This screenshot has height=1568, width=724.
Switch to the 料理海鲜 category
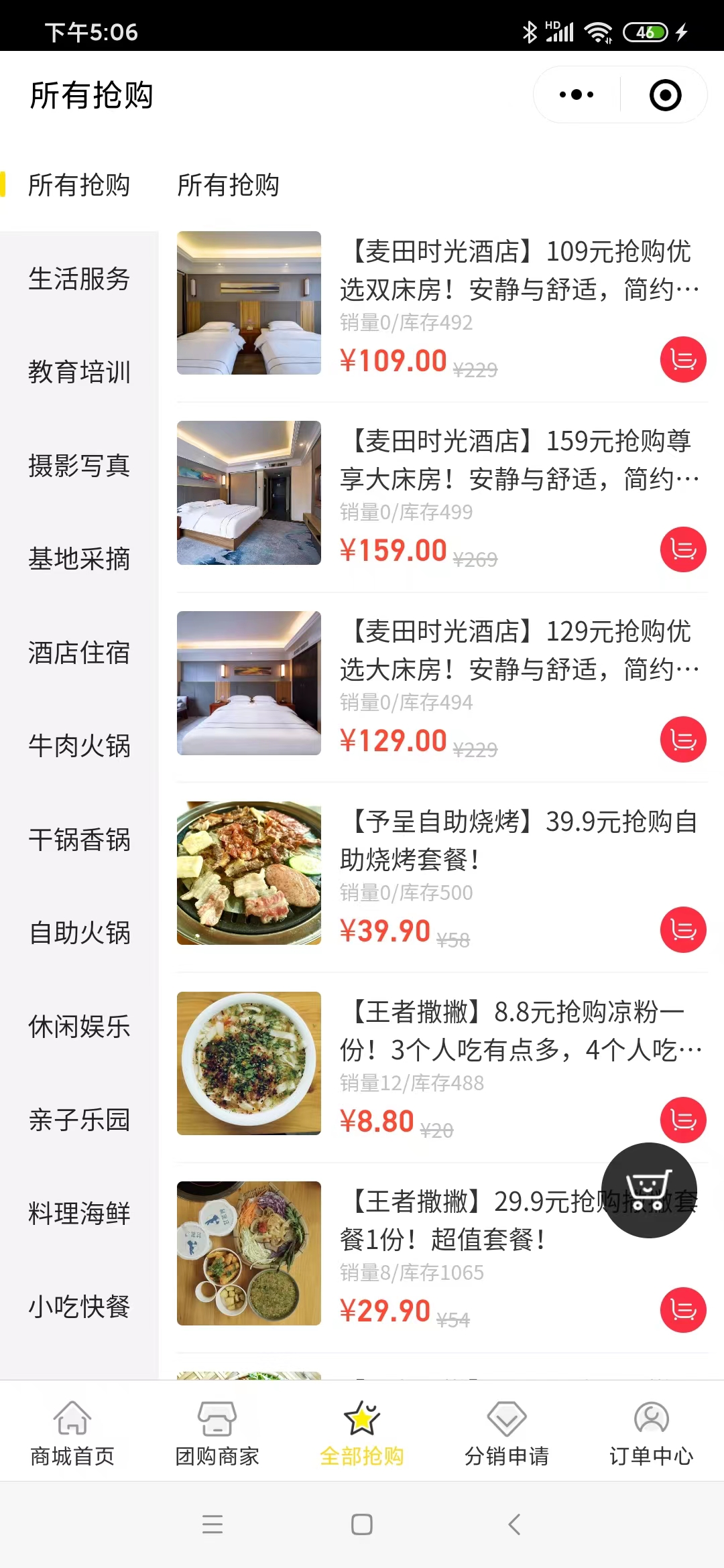coord(79,1214)
